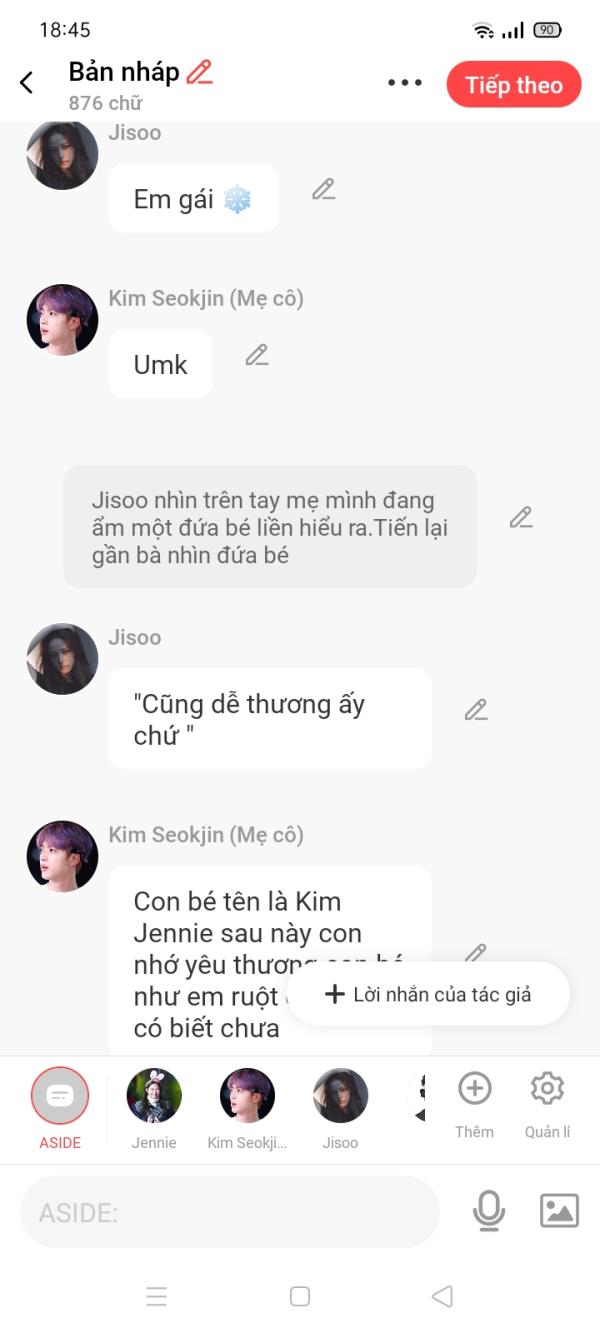Image resolution: width=600 pixels, height=1333 pixels.
Task: Edit the aside narration about Jisoo
Action: click(520, 518)
